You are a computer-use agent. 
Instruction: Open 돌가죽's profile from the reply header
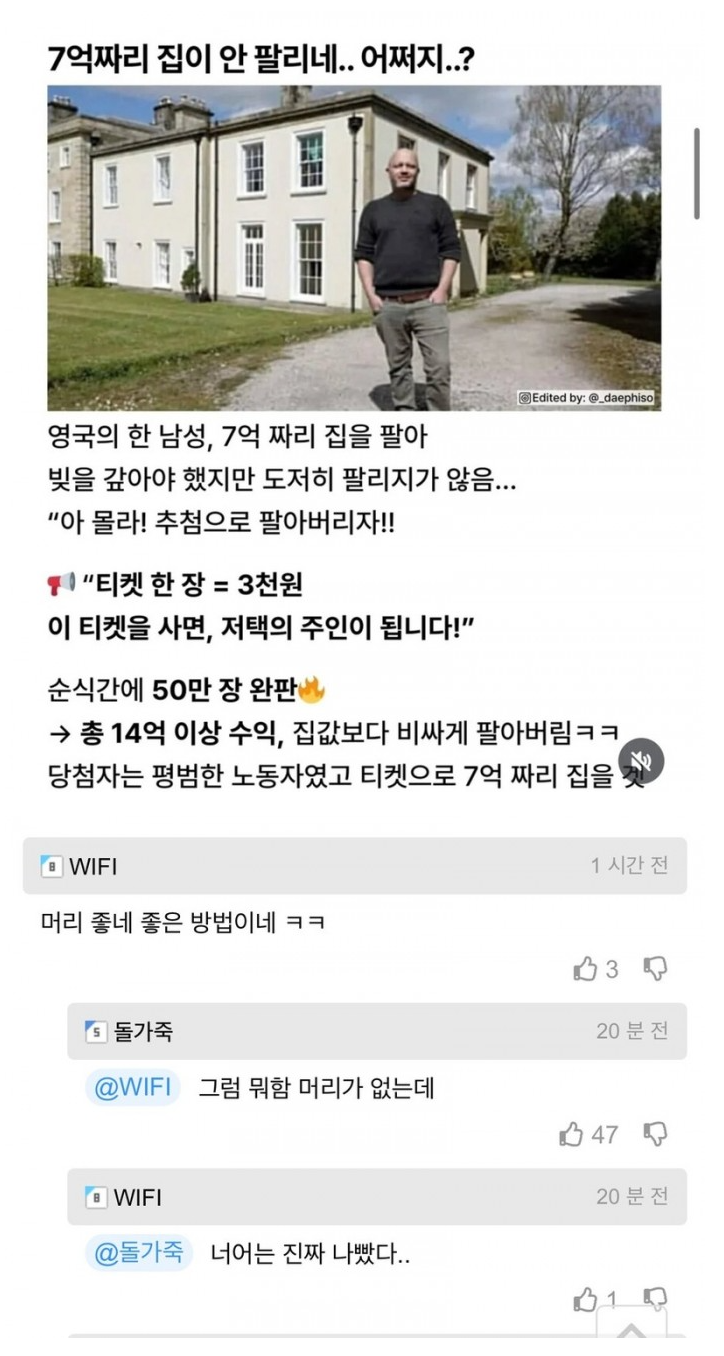(143, 1031)
